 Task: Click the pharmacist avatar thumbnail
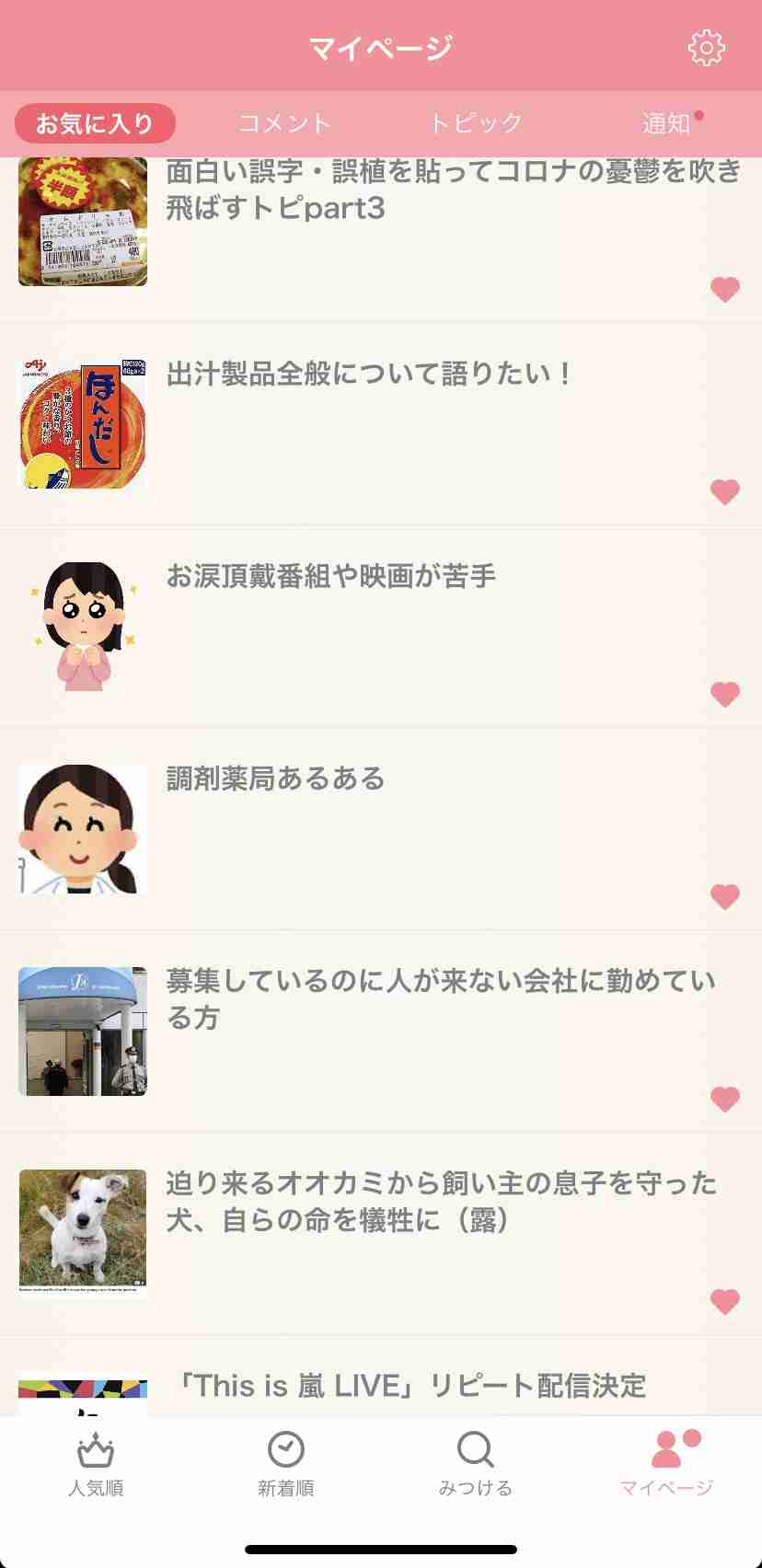coord(81,828)
